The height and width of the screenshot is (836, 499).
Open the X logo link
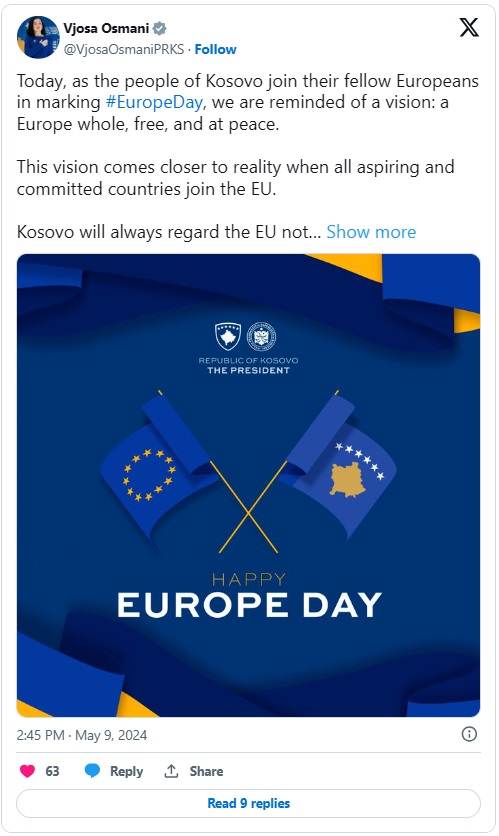tap(469, 27)
